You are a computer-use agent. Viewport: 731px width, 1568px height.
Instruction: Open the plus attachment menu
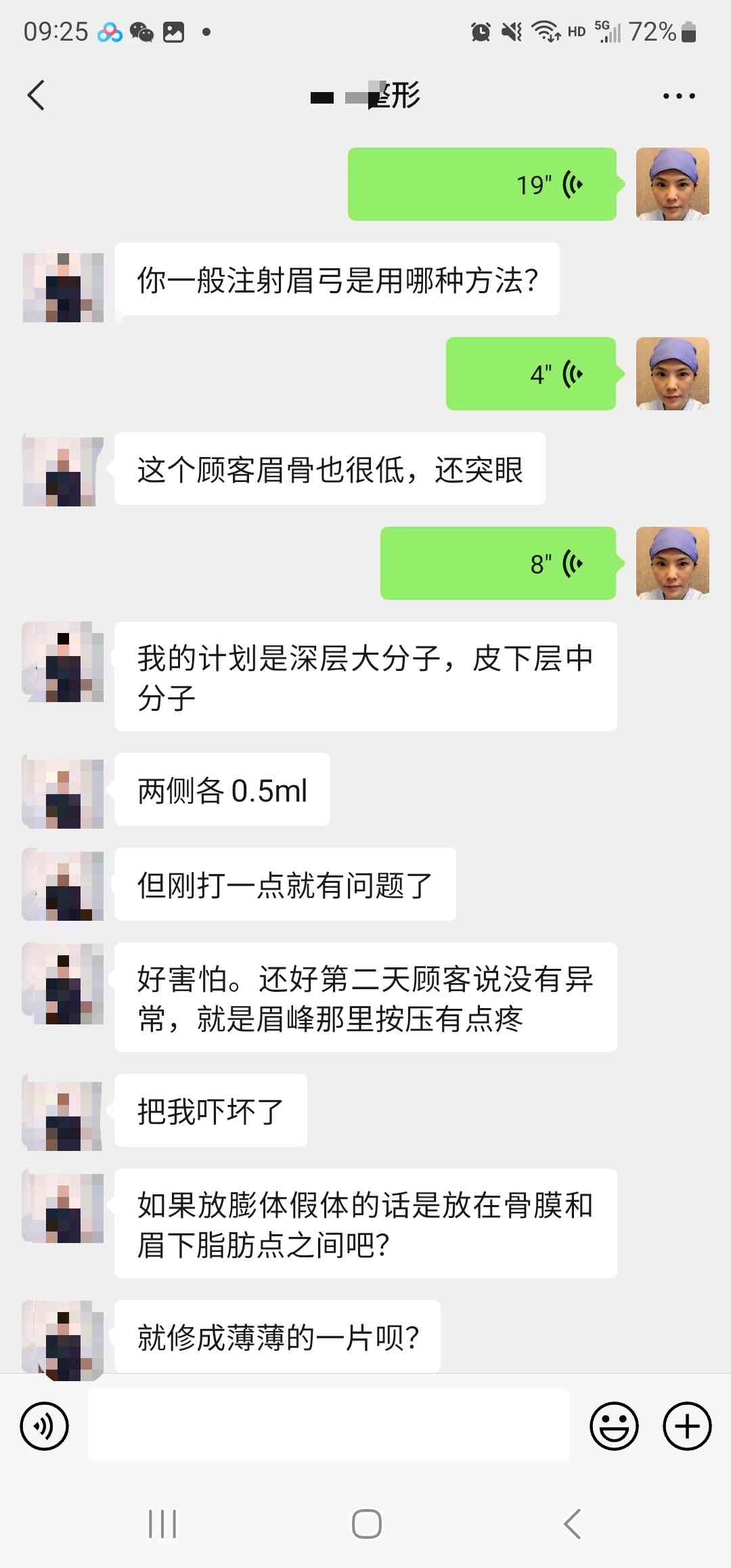click(687, 1427)
